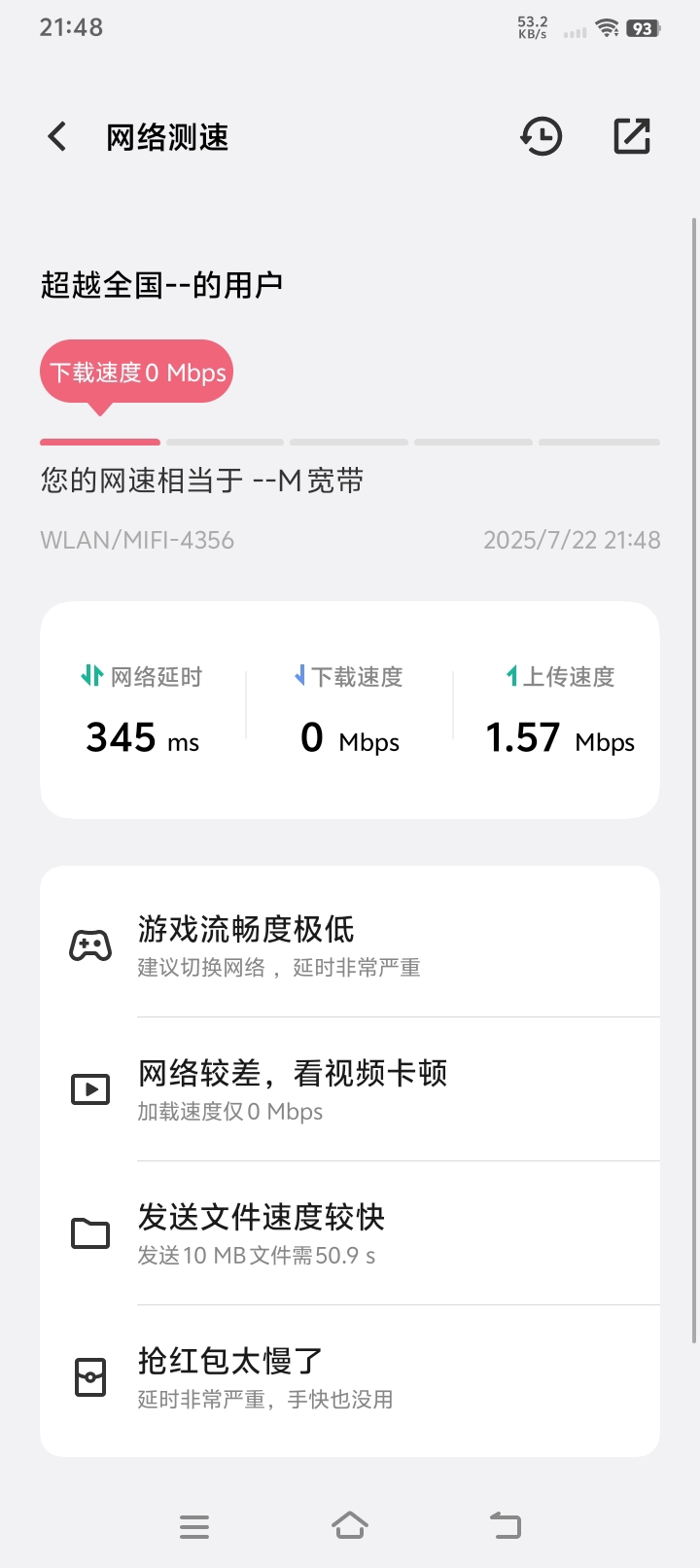The image size is (700, 1568).
Task: Open the speed test history
Action: click(541, 136)
